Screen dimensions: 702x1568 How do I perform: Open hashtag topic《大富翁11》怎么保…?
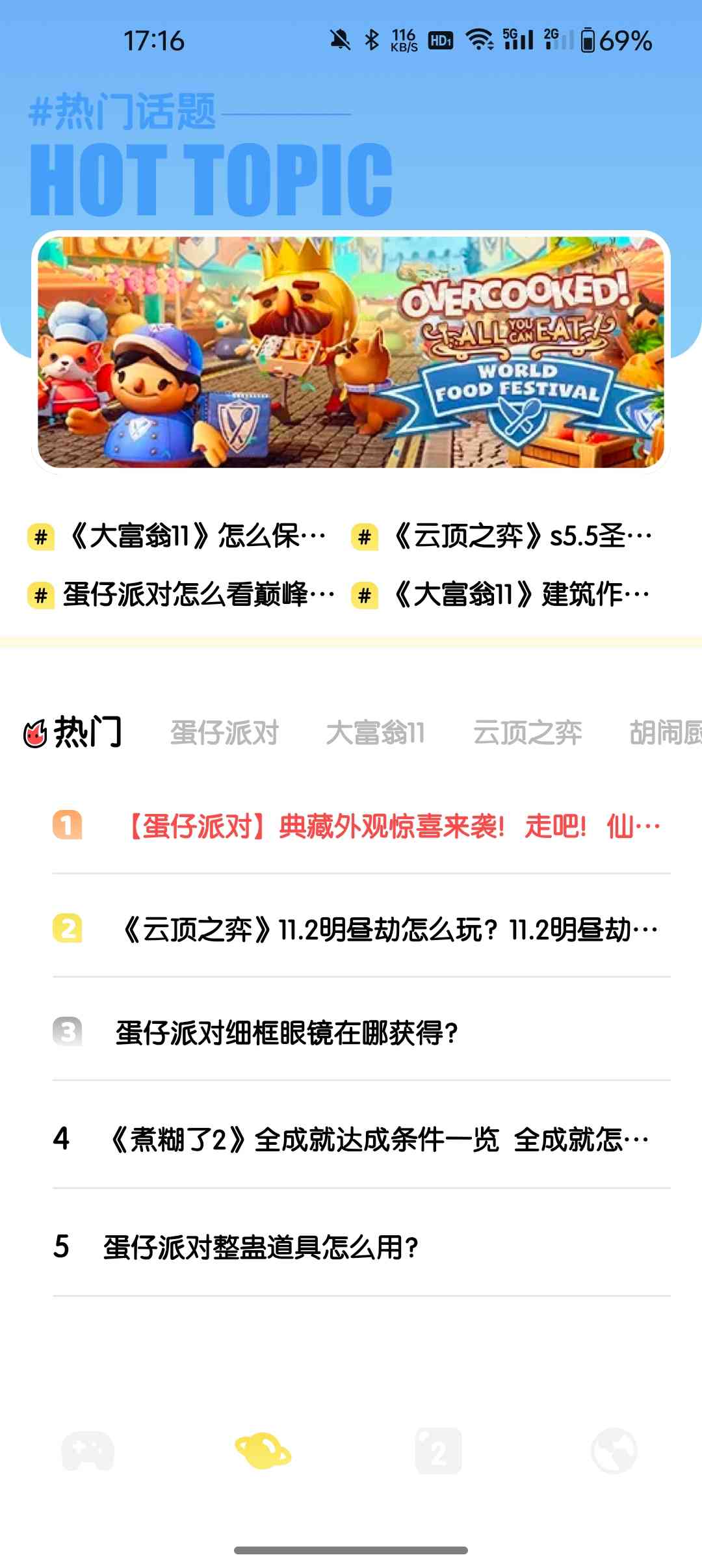pos(195,537)
